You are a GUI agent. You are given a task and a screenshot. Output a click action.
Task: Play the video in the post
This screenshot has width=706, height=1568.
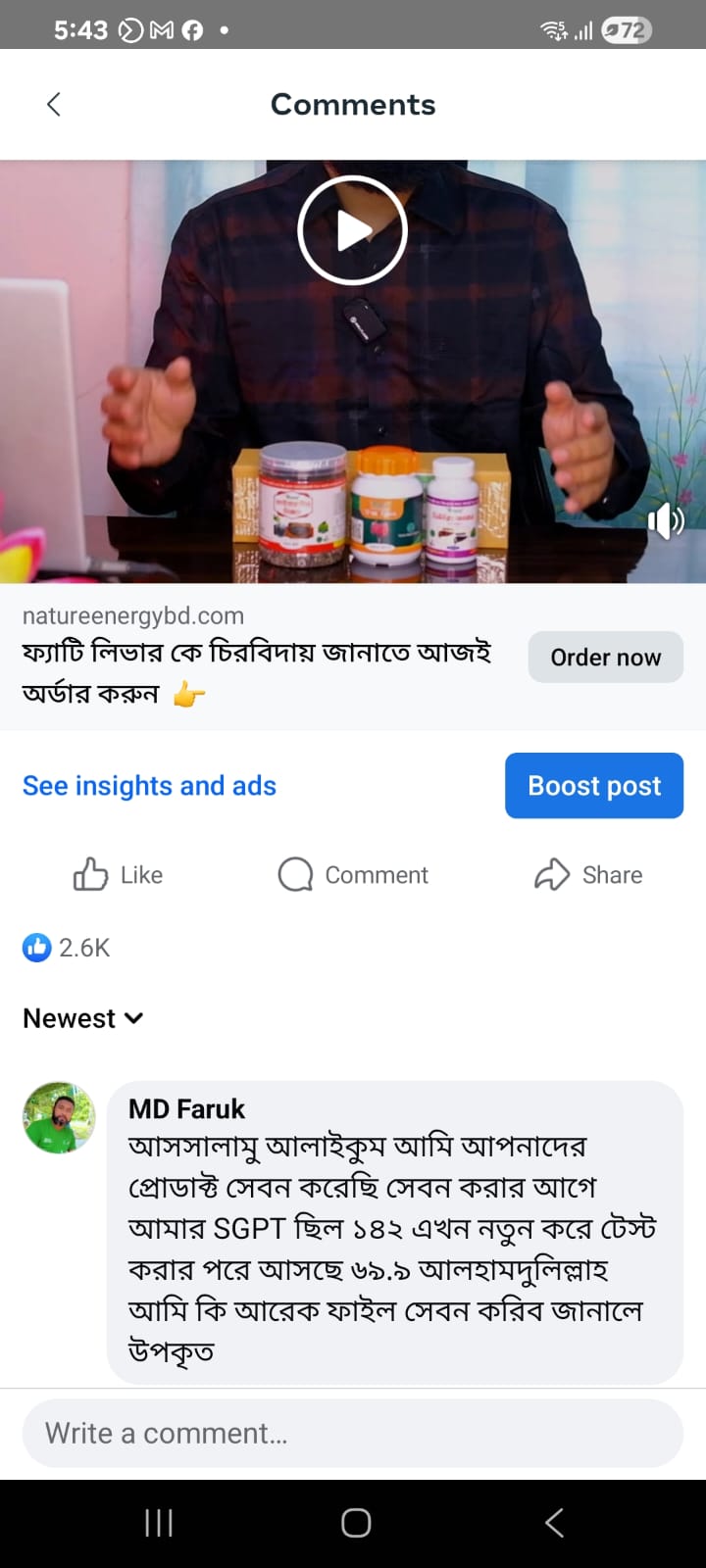pyautogui.click(x=352, y=231)
